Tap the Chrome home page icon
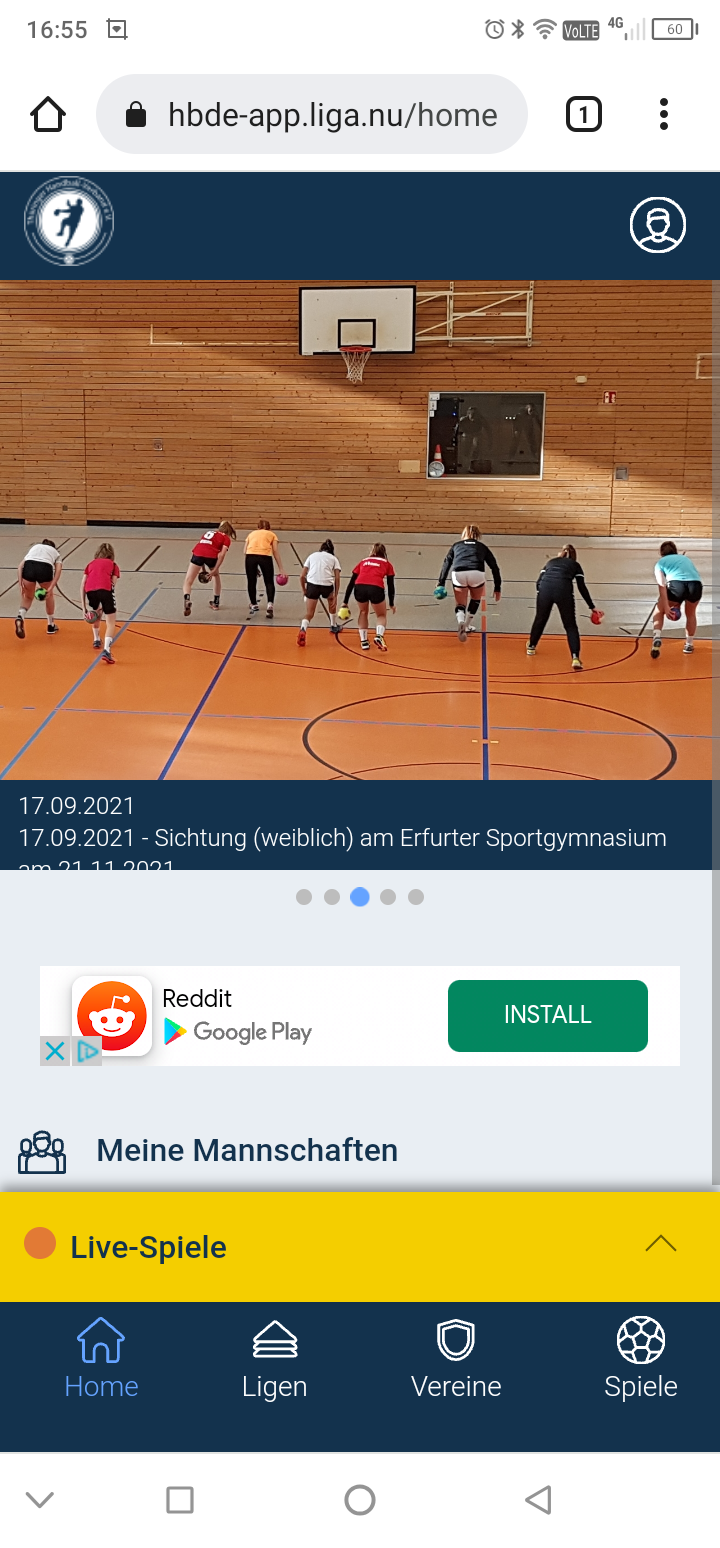Viewport: 720px width, 1548px height. pos(48,115)
